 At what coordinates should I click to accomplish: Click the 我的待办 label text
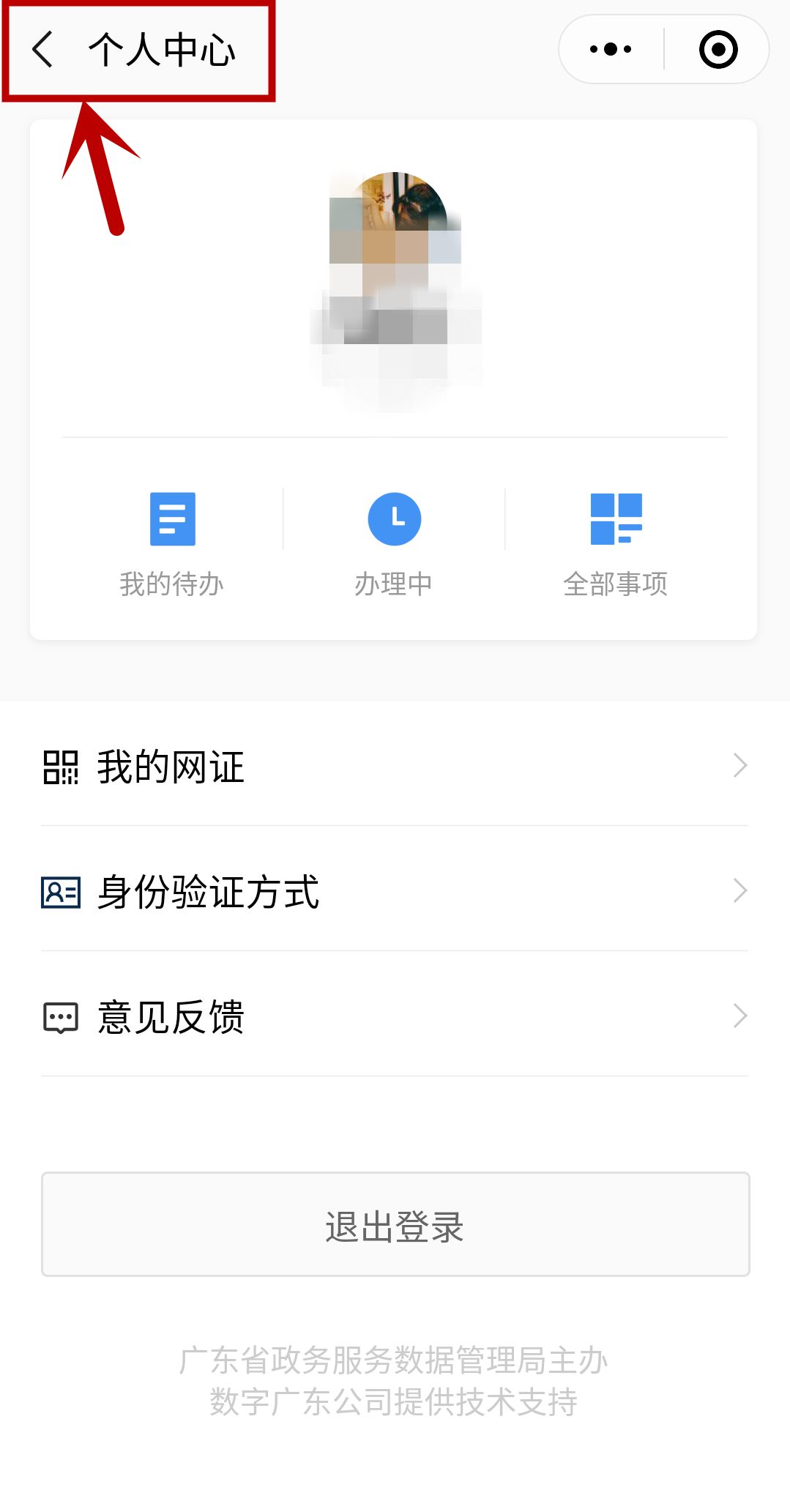pyautogui.click(x=174, y=584)
